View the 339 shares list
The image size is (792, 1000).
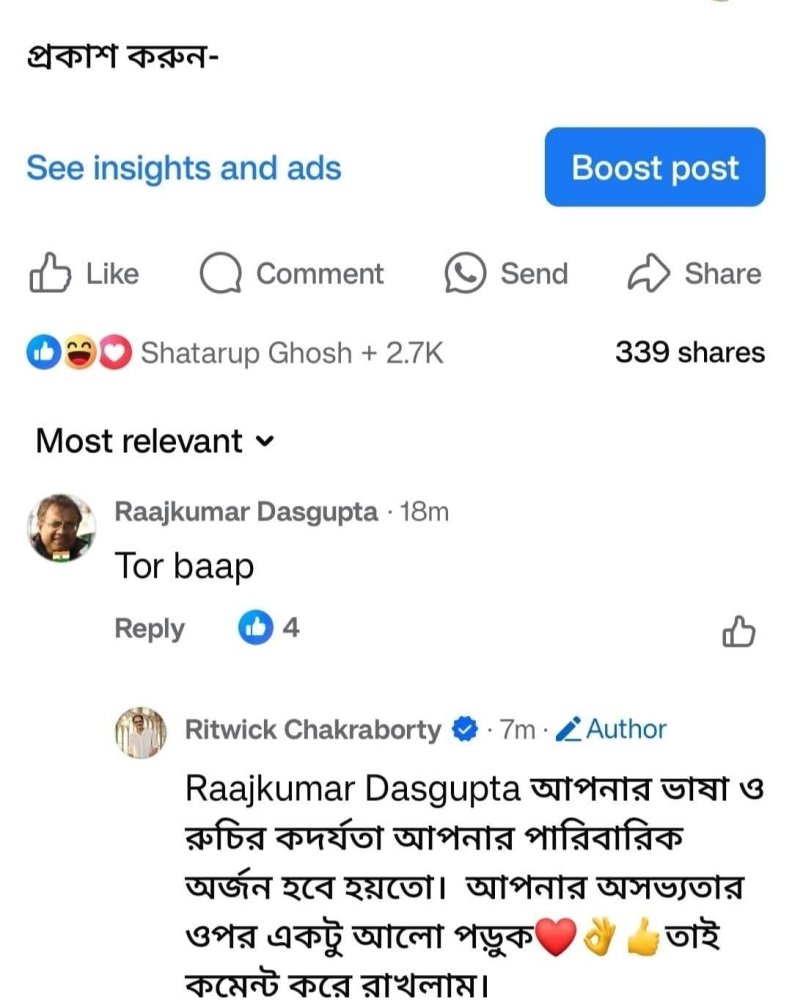[x=689, y=353]
